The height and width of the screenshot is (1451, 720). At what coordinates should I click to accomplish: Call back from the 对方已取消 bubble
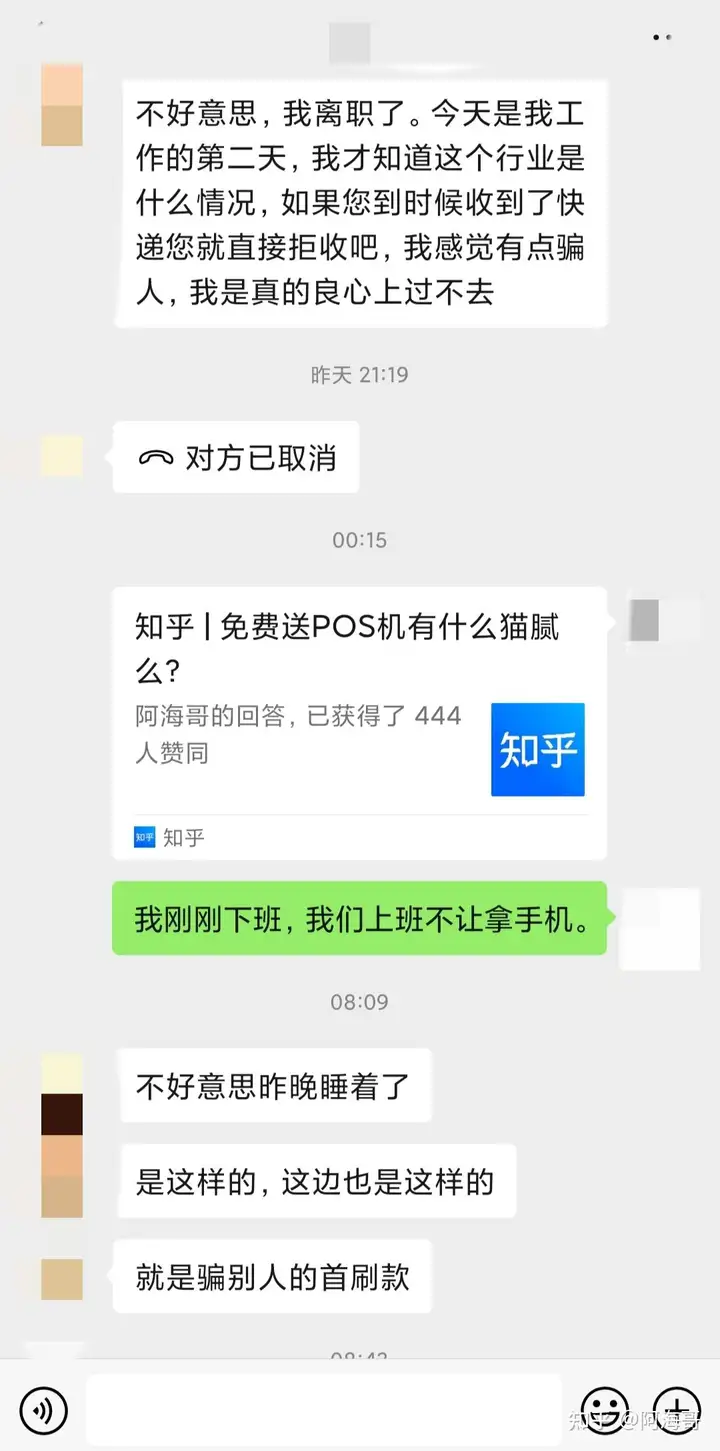(236, 458)
